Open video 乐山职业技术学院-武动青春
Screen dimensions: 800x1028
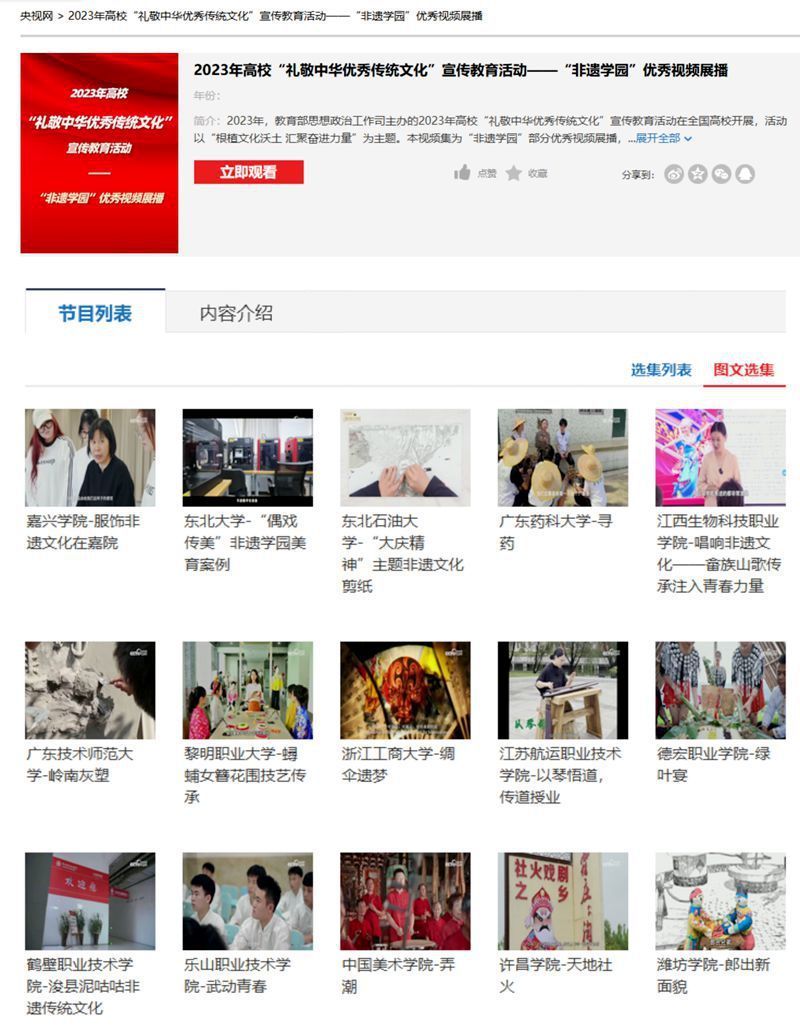pos(247,901)
